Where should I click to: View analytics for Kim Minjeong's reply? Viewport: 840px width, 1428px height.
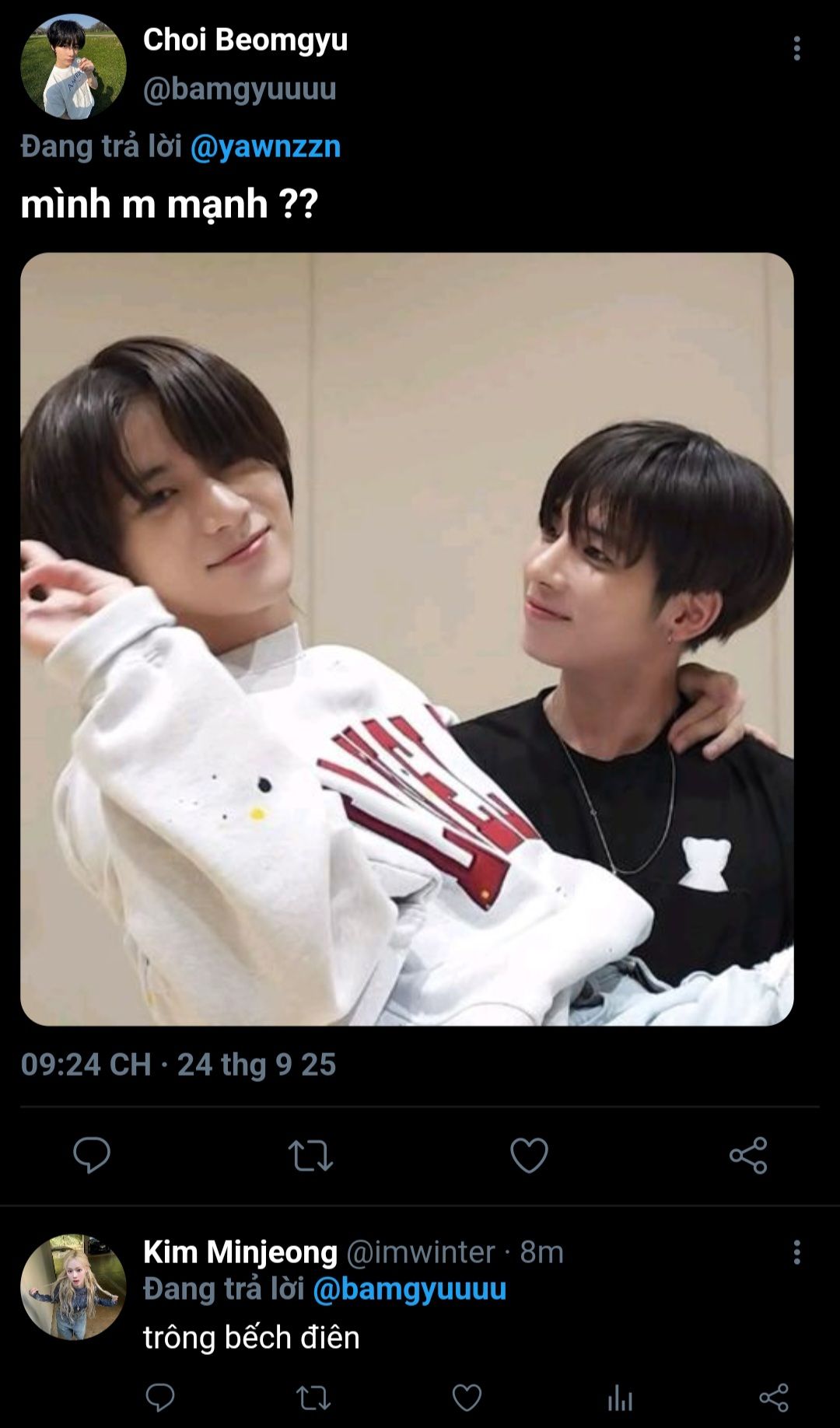(620, 1398)
